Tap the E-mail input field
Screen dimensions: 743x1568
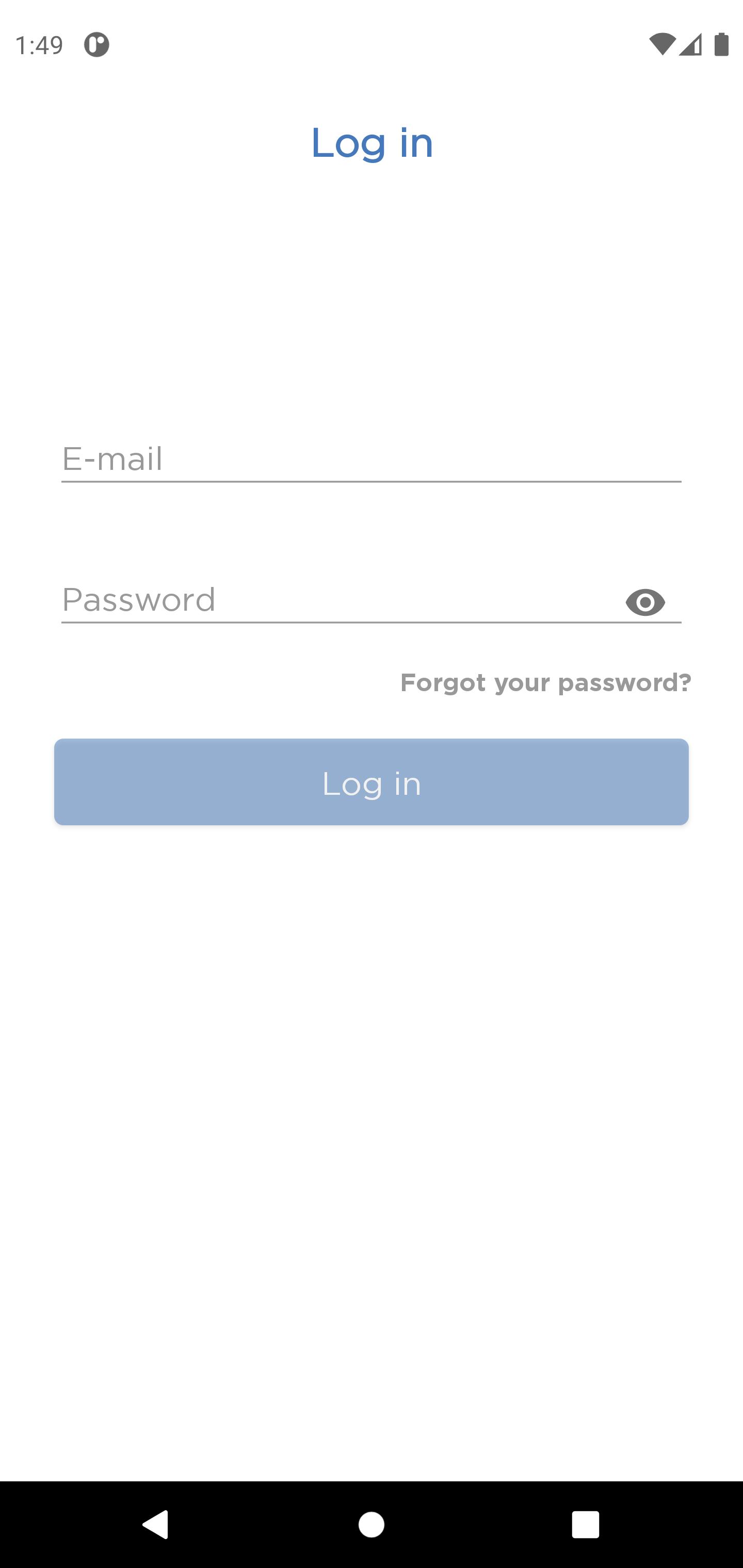tap(371, 460)
